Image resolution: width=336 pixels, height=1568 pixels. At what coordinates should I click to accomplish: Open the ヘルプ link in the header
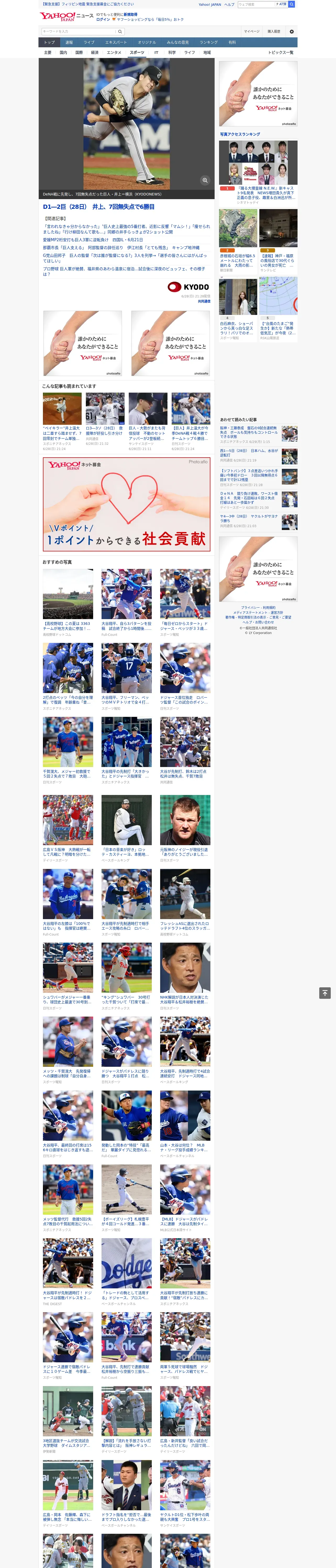[x=229, y=4]
